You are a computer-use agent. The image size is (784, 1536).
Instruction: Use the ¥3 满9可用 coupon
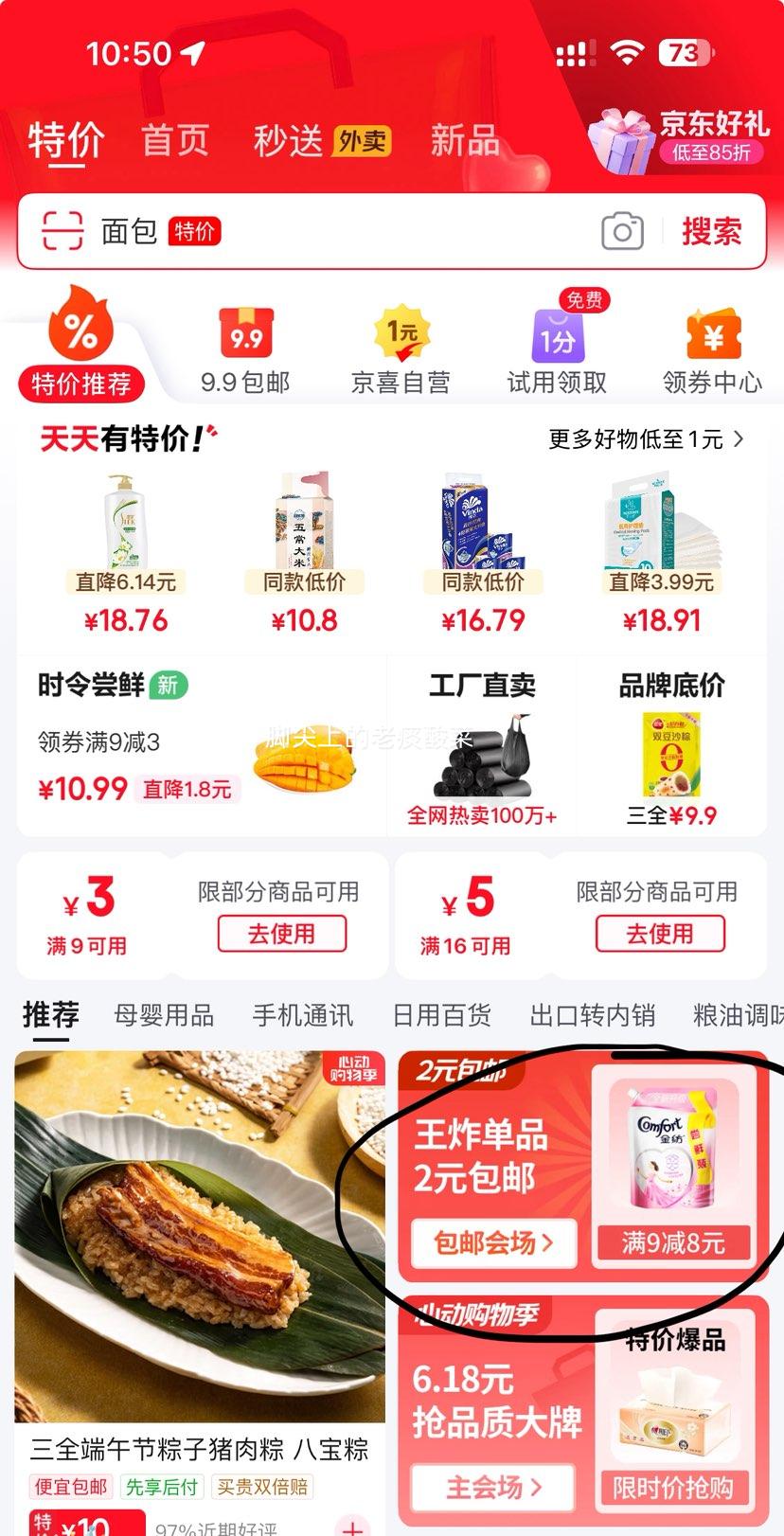281,934
